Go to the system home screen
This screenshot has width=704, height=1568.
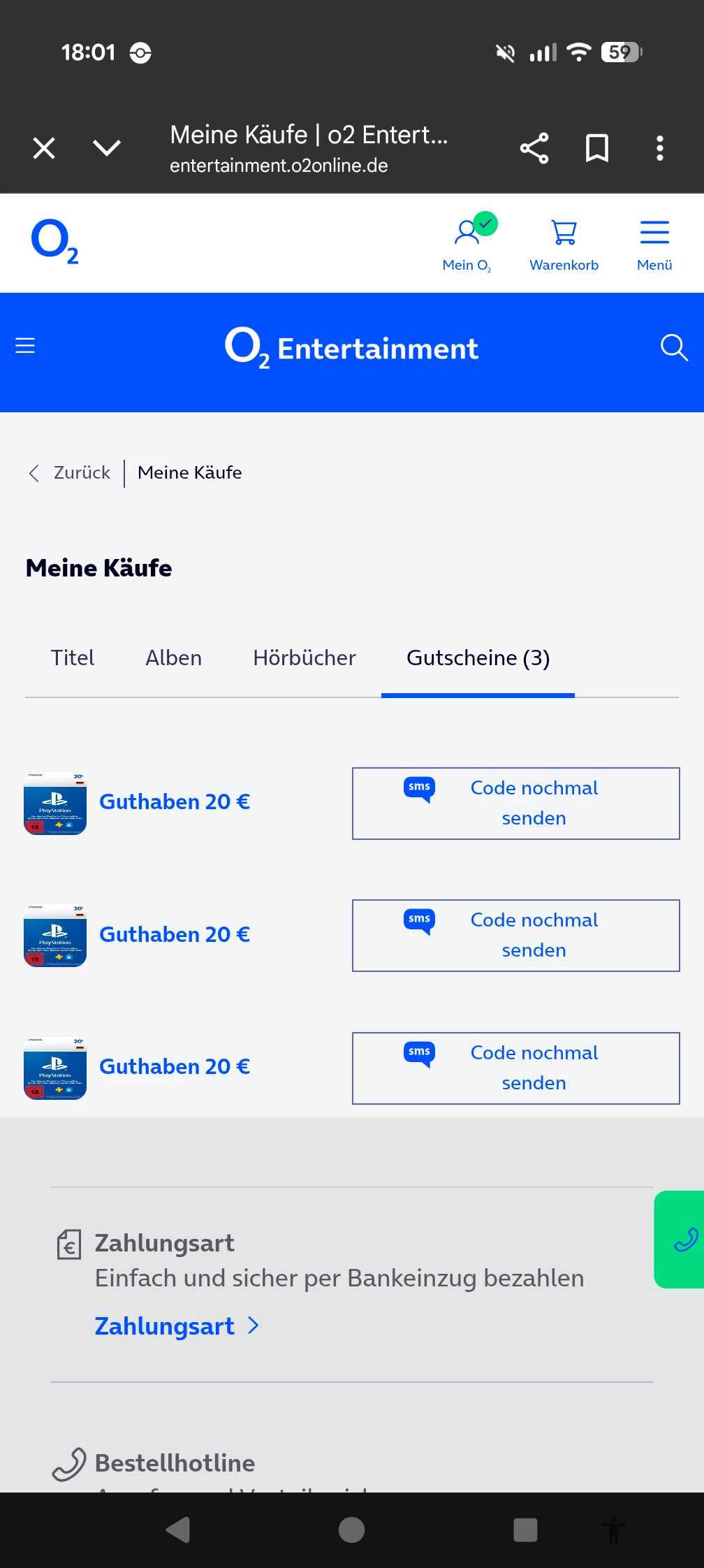(x=351, y=1530)
